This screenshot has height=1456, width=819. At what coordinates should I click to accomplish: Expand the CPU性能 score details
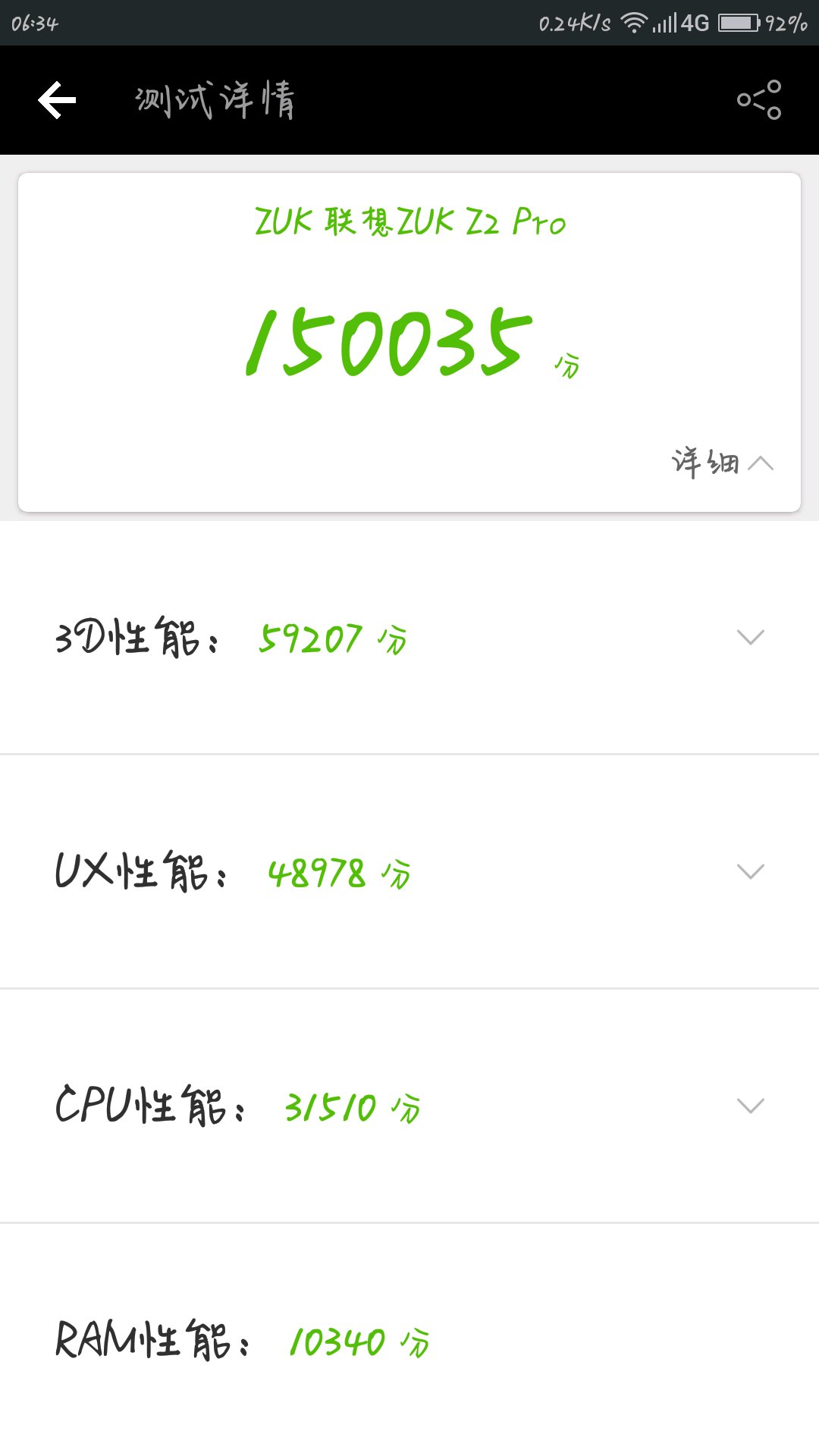tap(750, 1106)
